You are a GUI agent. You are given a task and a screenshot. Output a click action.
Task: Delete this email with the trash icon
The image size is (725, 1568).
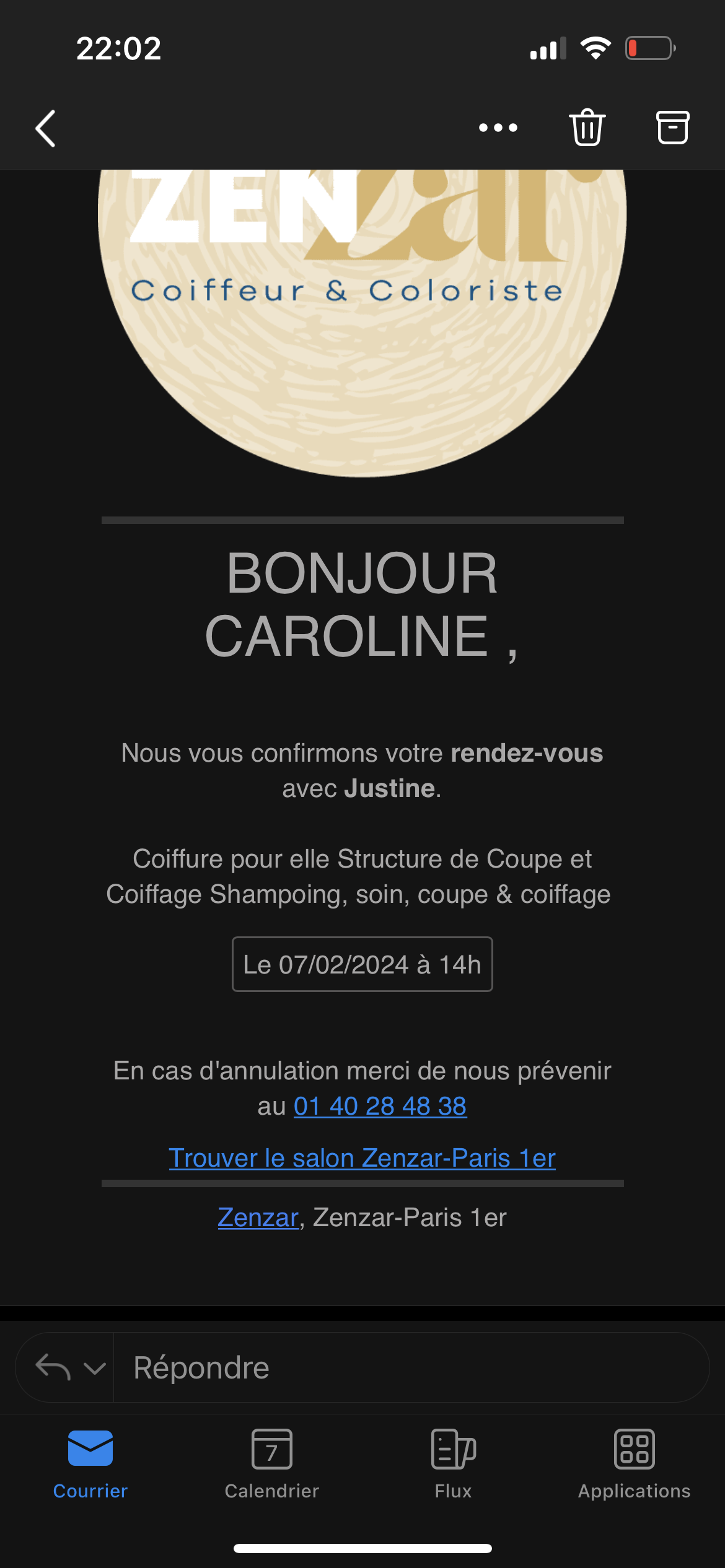(587, 128)
